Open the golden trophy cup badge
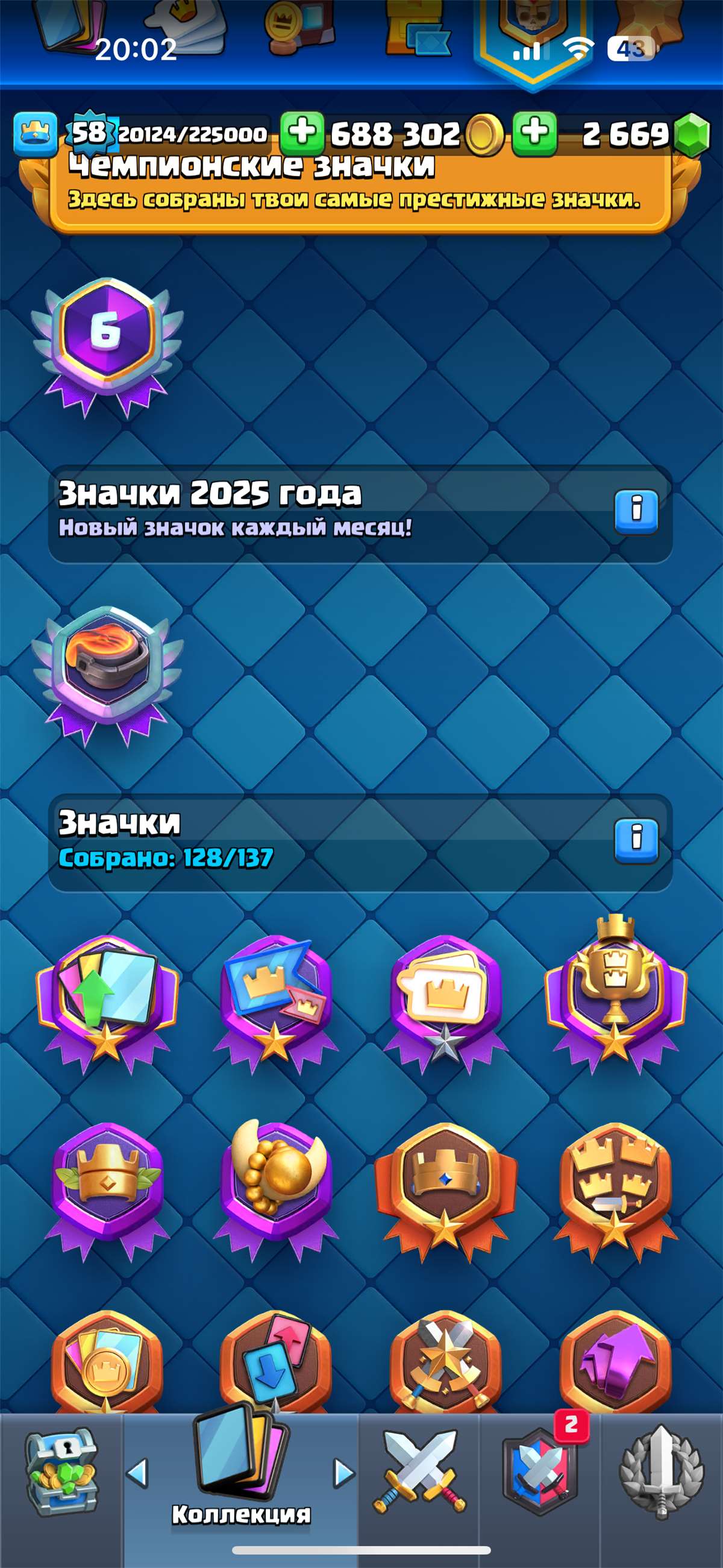The image size is (723, 1568). coord(615,992)
